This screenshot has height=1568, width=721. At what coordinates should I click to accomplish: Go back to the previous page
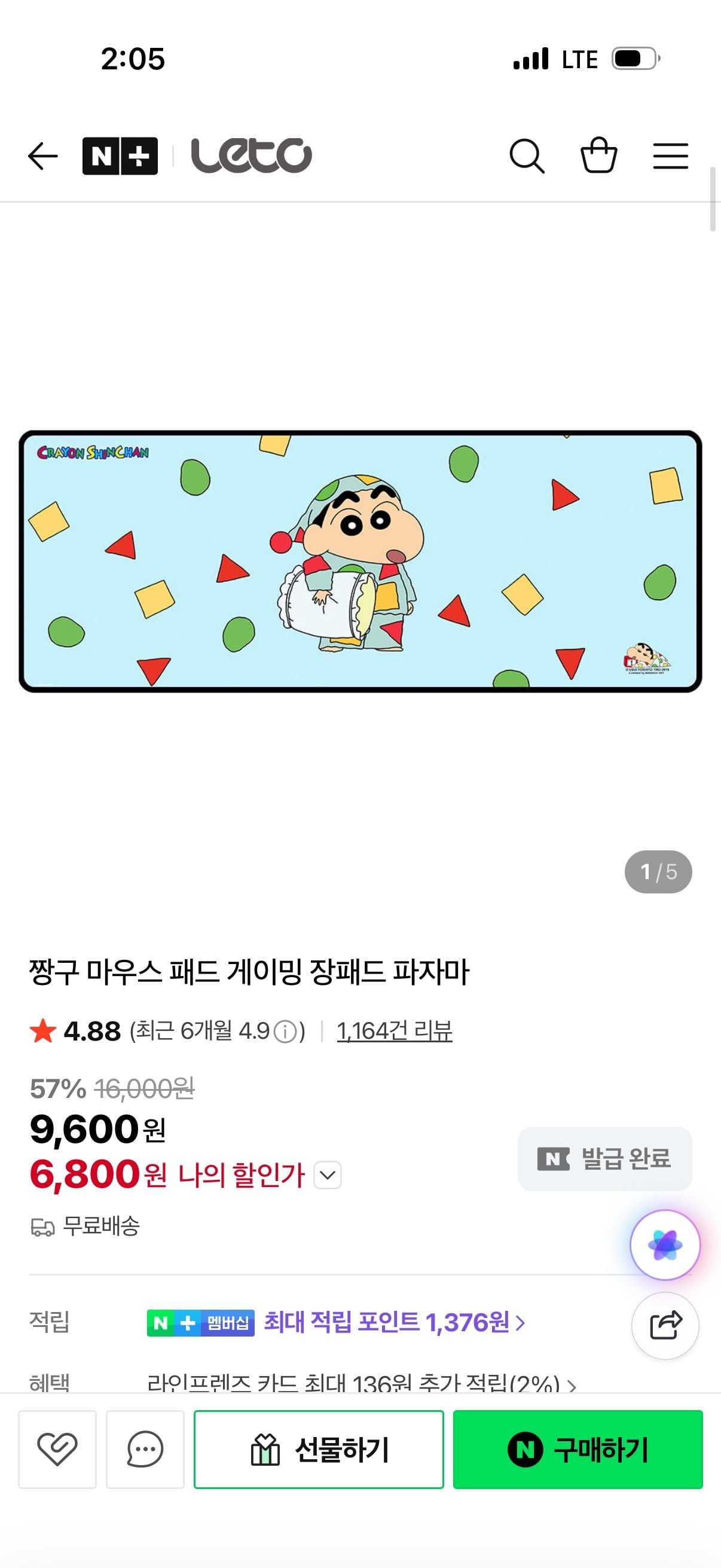click(42, 157)
